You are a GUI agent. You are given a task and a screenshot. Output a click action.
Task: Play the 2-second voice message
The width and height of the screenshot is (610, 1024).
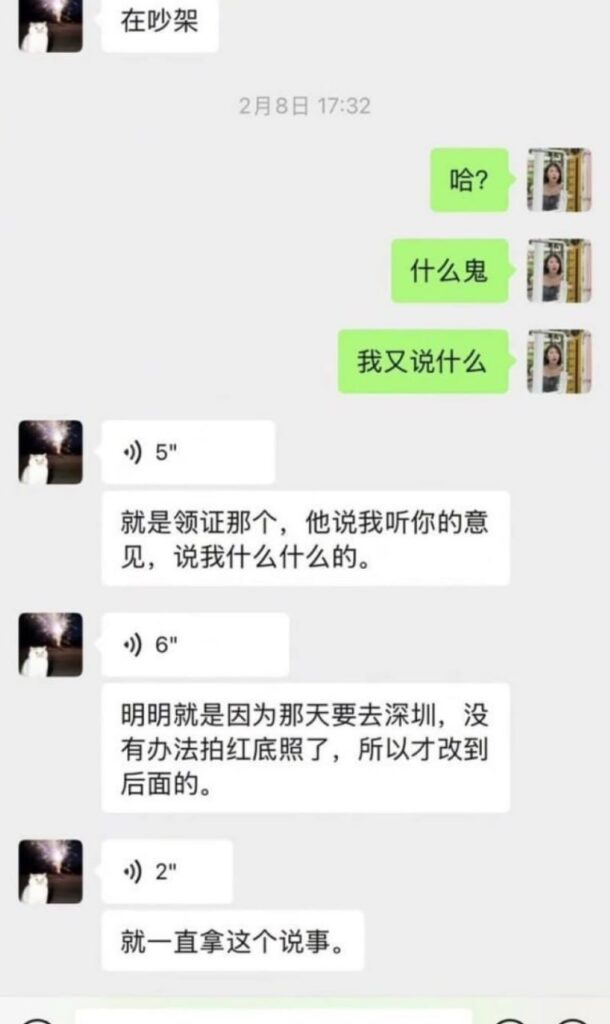(166, 872)
